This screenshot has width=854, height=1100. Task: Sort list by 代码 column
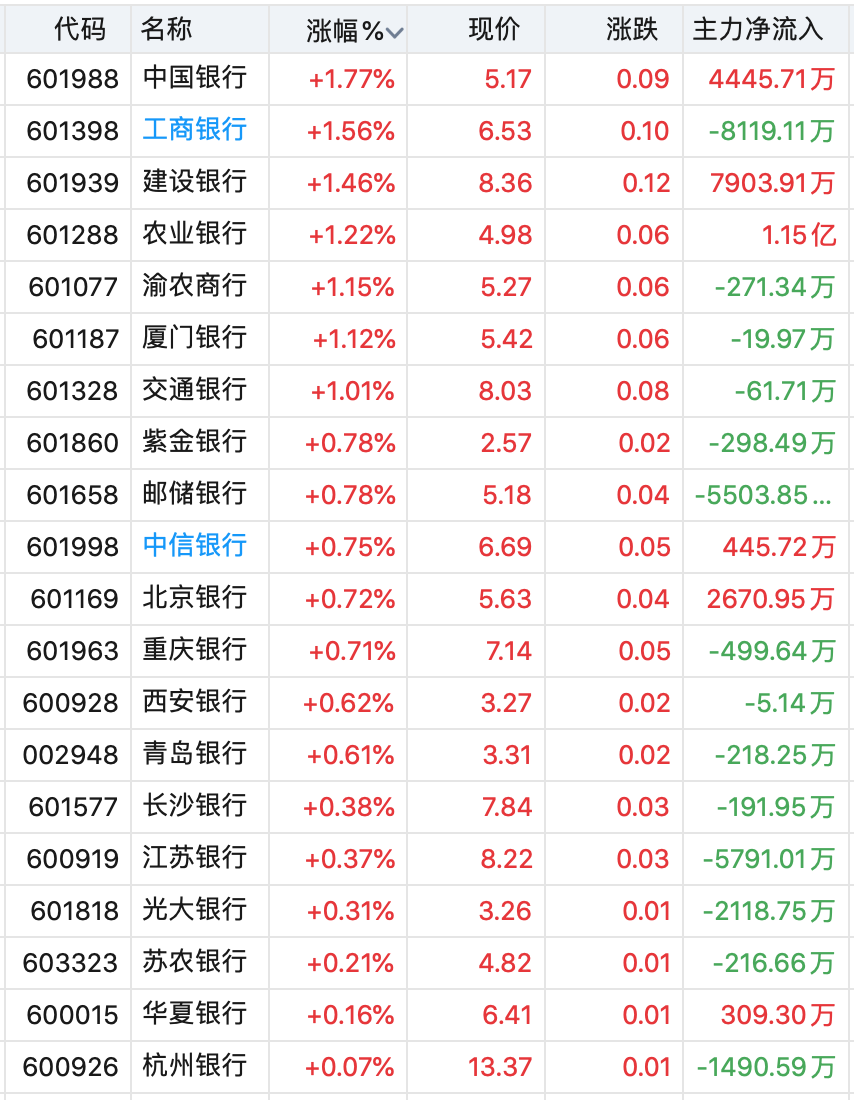(x=79, y=30)
